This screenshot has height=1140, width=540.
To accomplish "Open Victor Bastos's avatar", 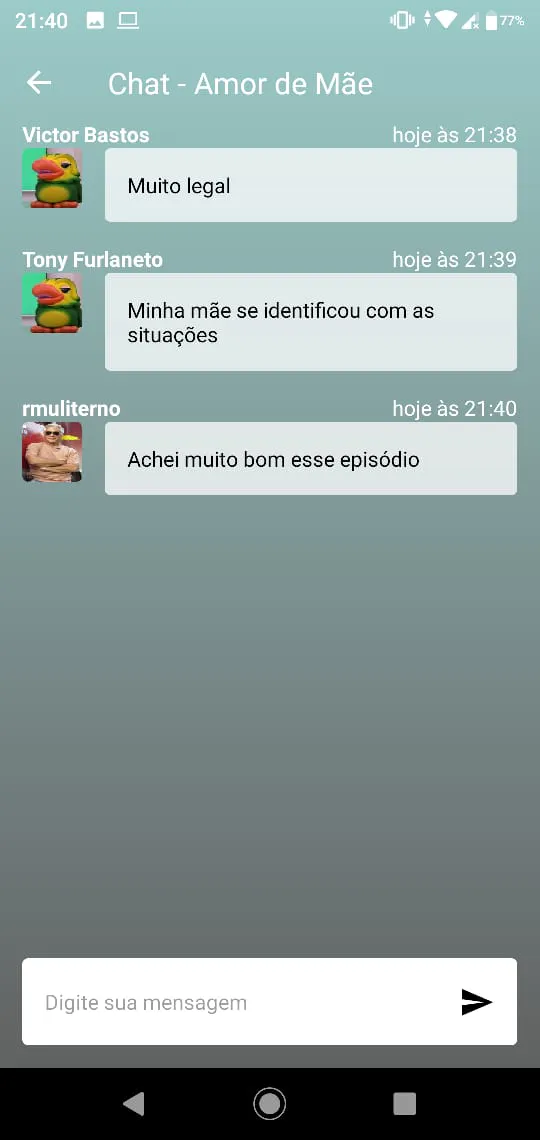I will click(52, 178).
